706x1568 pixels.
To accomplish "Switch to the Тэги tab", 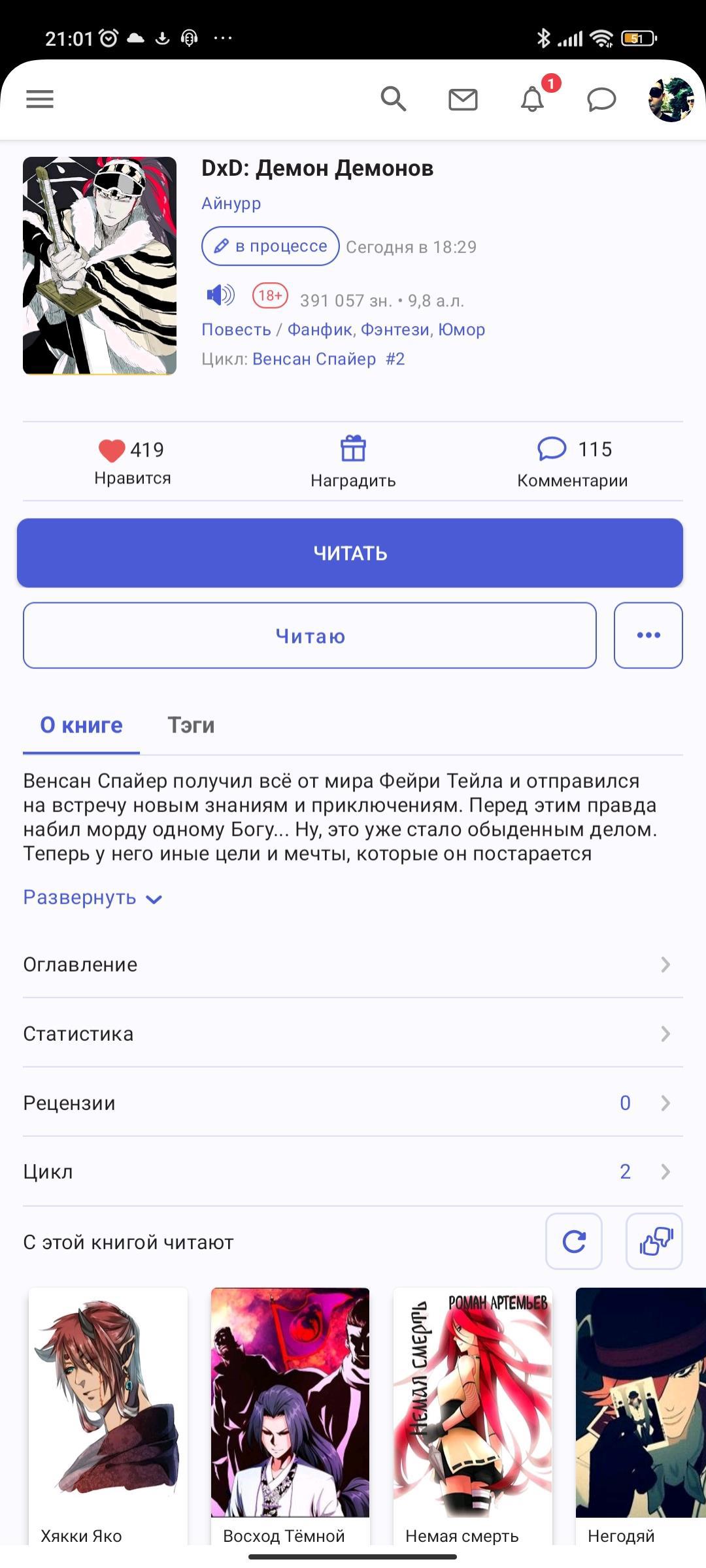I will [x=191, y=725].
